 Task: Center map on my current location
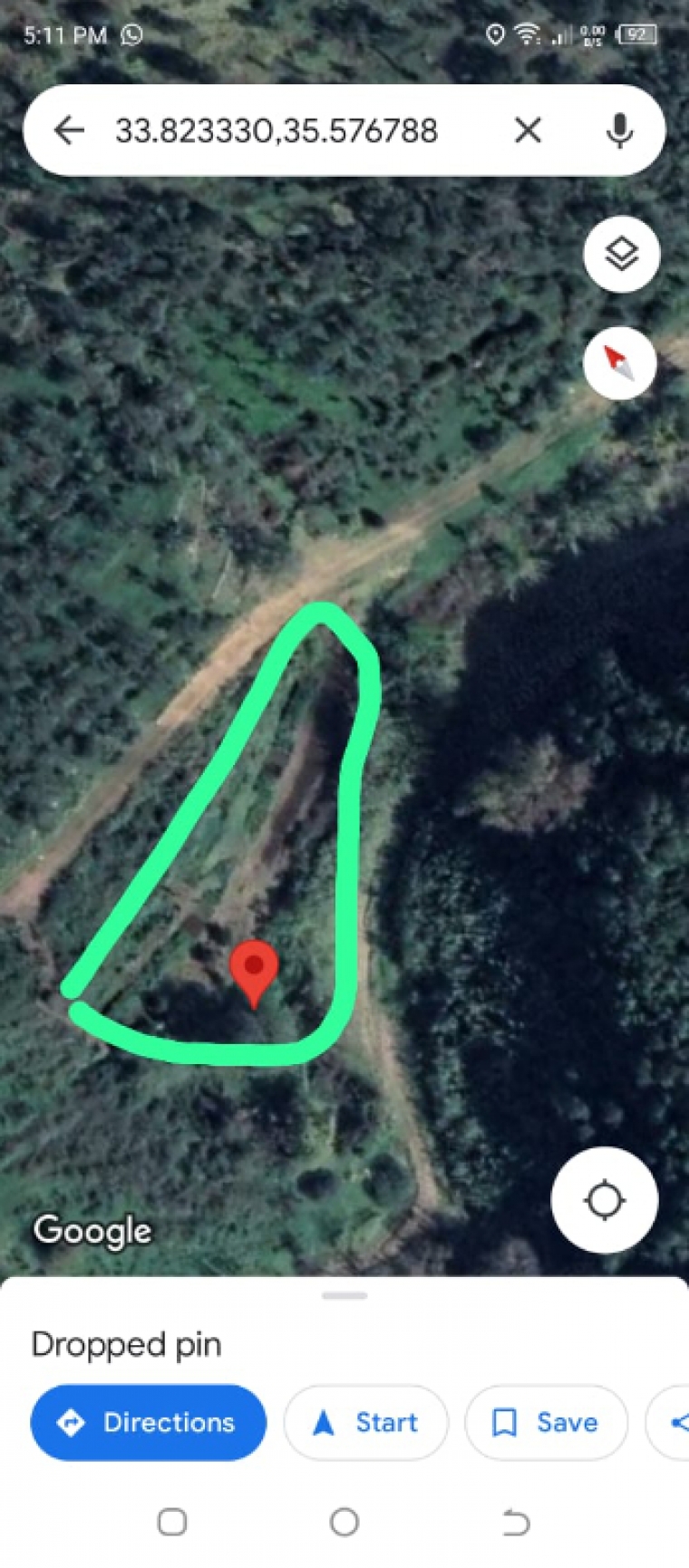coord(605,1200)
